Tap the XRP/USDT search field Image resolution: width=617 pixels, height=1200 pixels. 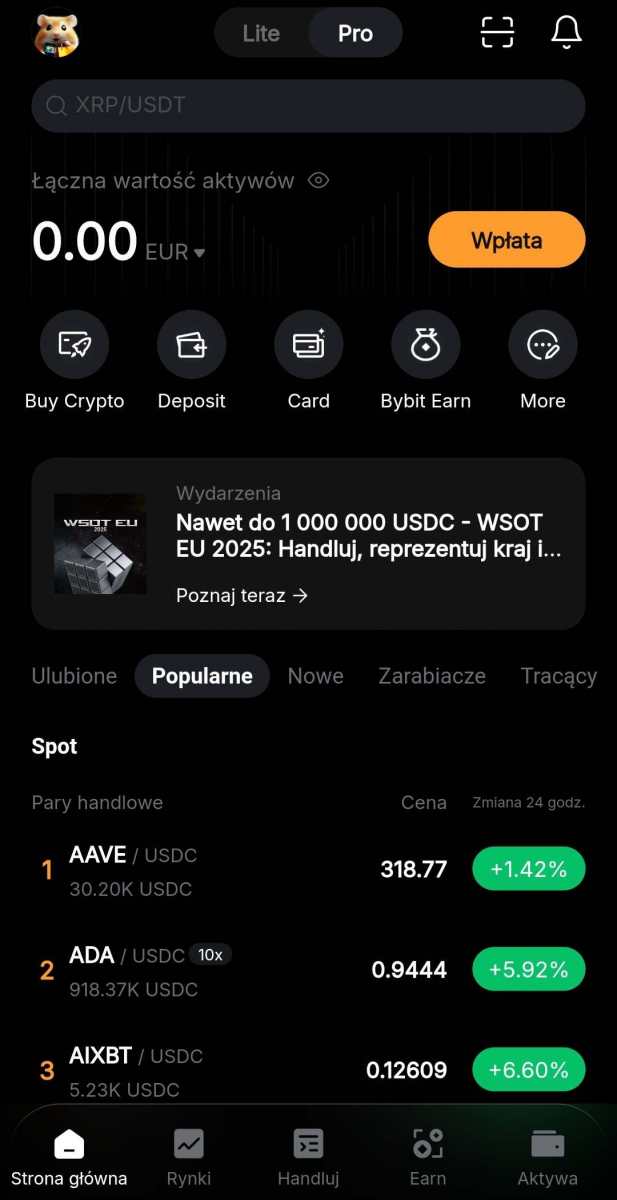[308, 105]
